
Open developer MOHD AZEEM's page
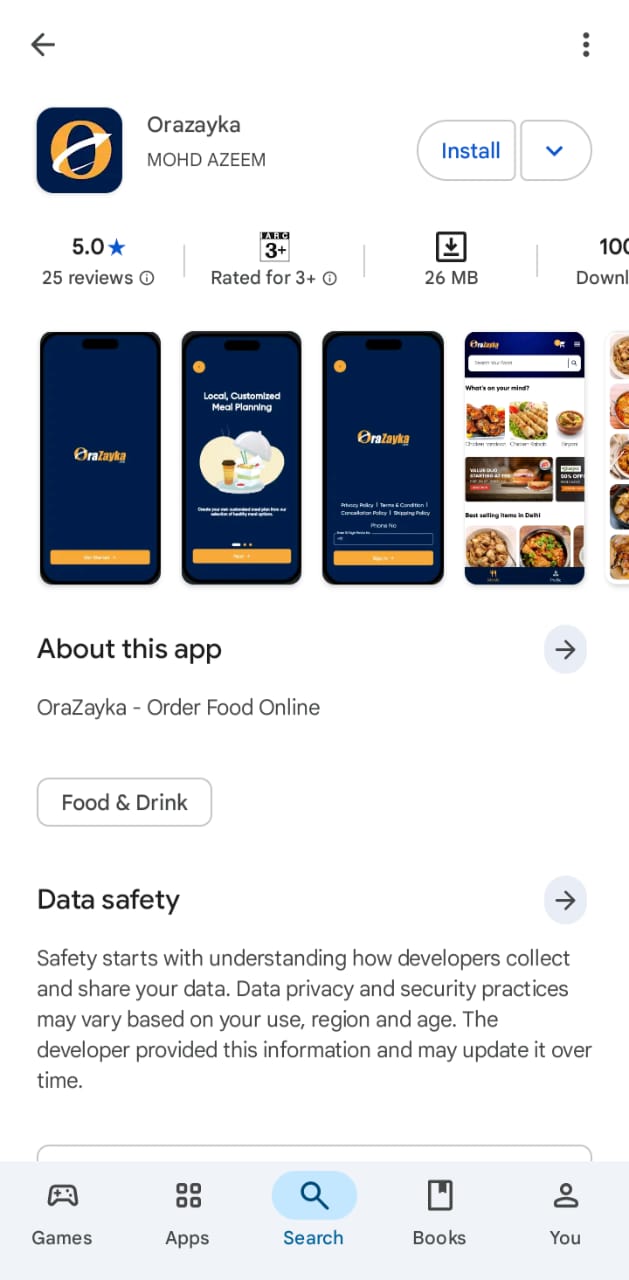pos(206,160)
